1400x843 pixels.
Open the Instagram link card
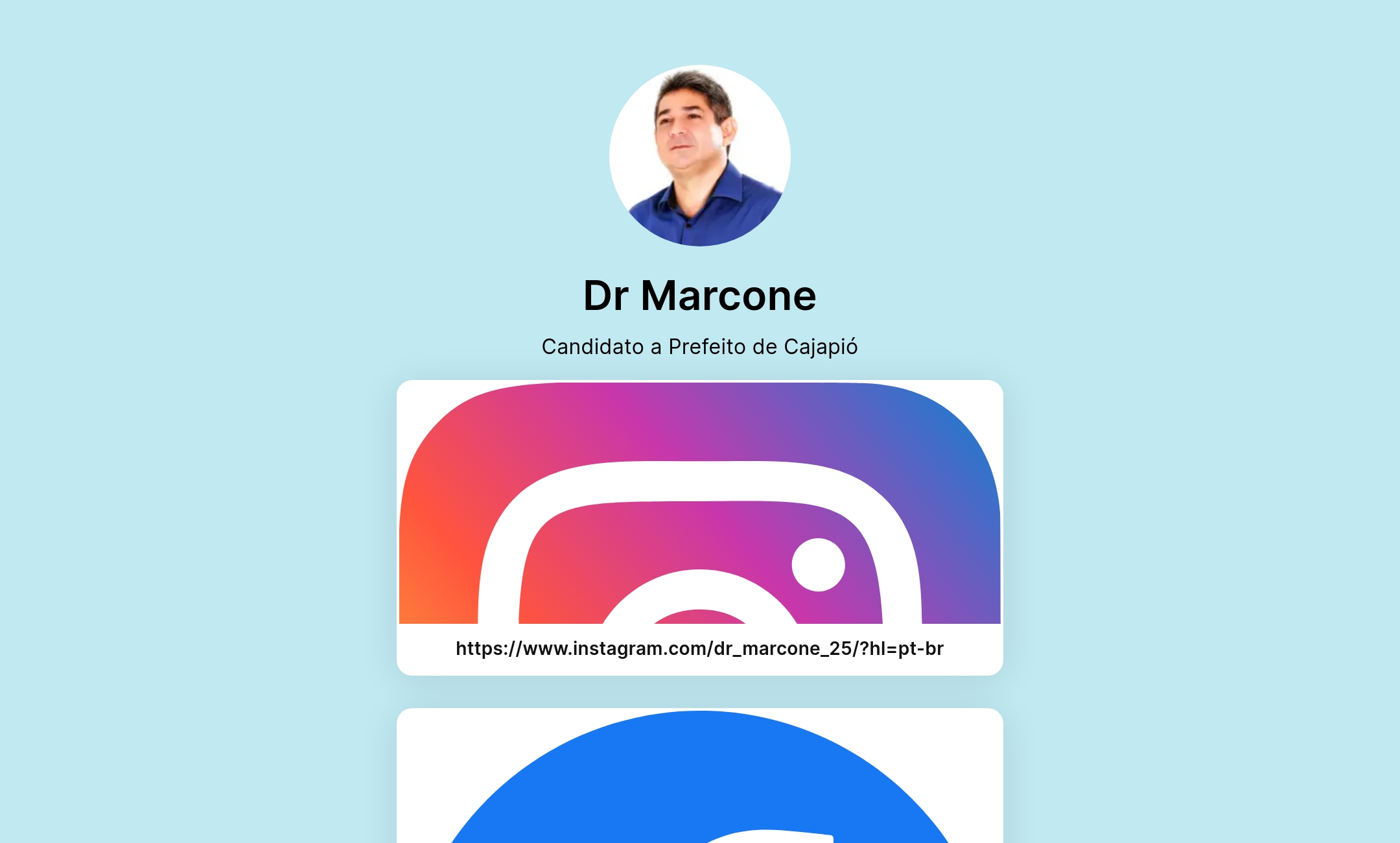(699, 527)
